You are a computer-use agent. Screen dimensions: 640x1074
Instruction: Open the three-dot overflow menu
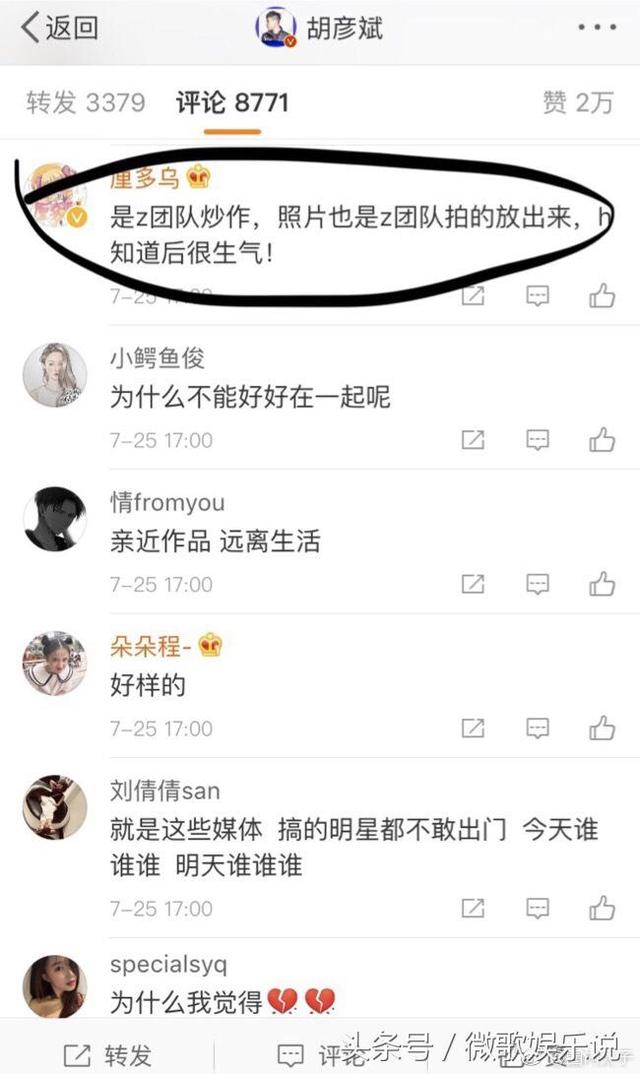pos(596,28)
